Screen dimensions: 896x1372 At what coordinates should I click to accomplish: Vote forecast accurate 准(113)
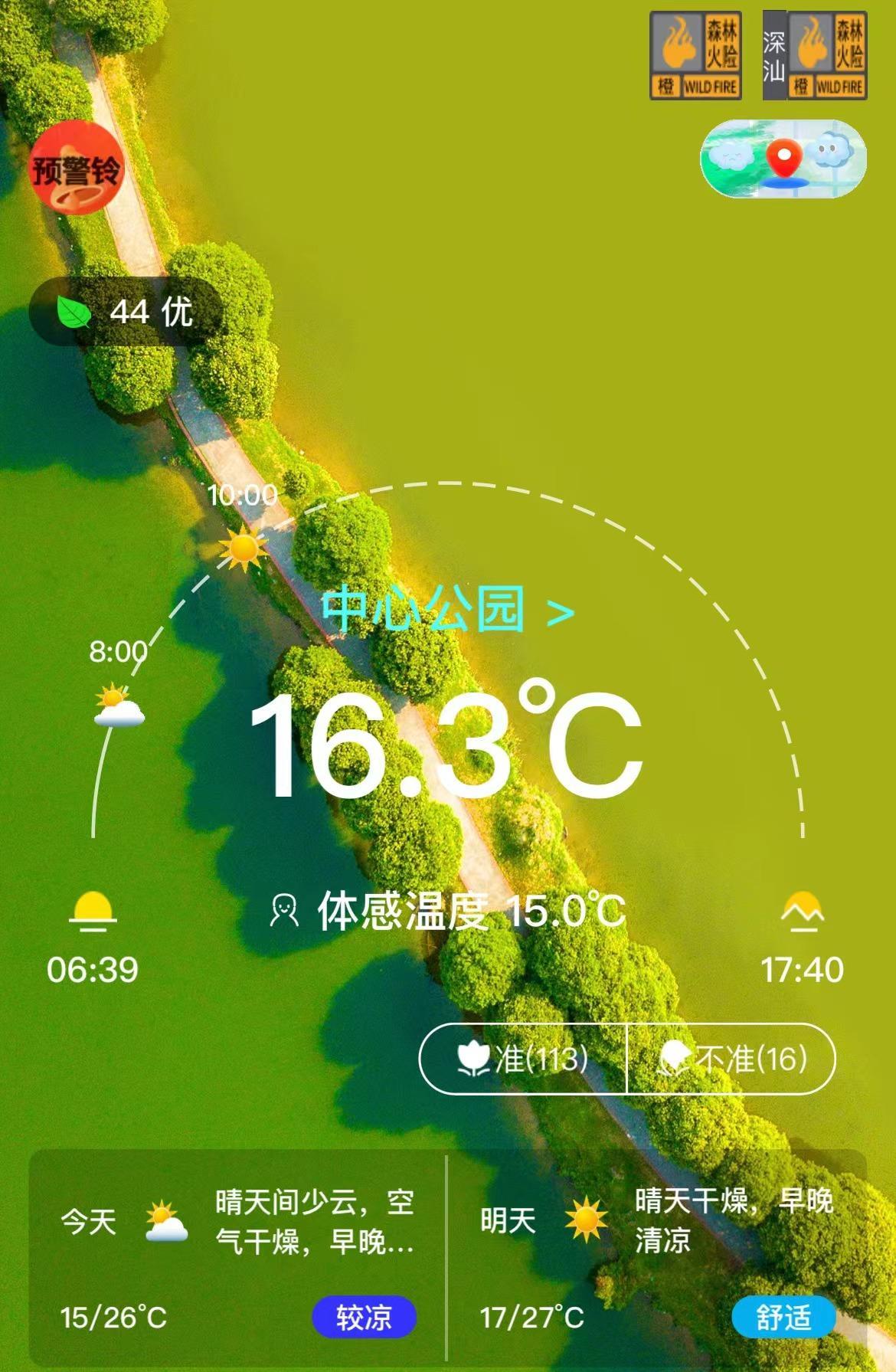pyautogui.click(x=523, y=1059)
